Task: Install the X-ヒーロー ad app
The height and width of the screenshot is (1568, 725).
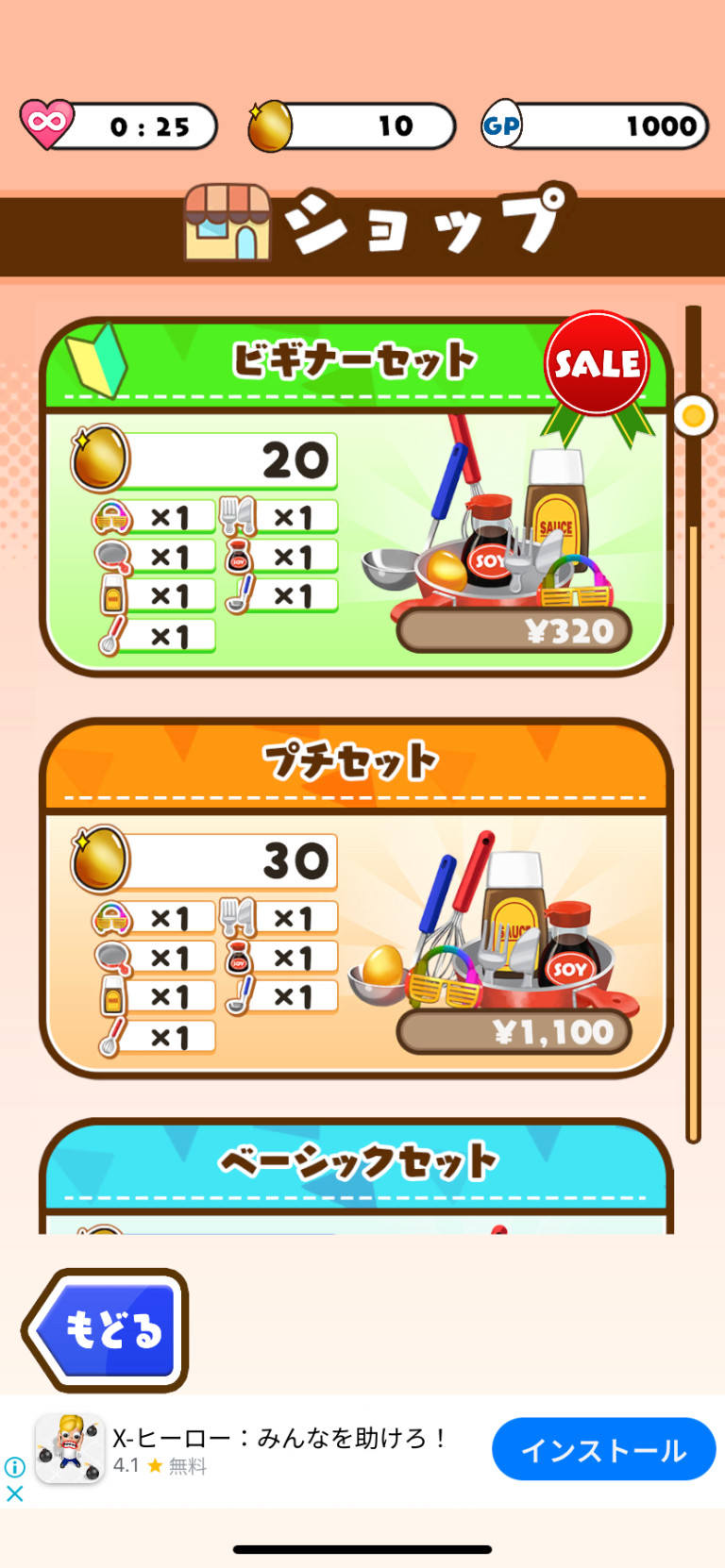Action: (603, 1449)
